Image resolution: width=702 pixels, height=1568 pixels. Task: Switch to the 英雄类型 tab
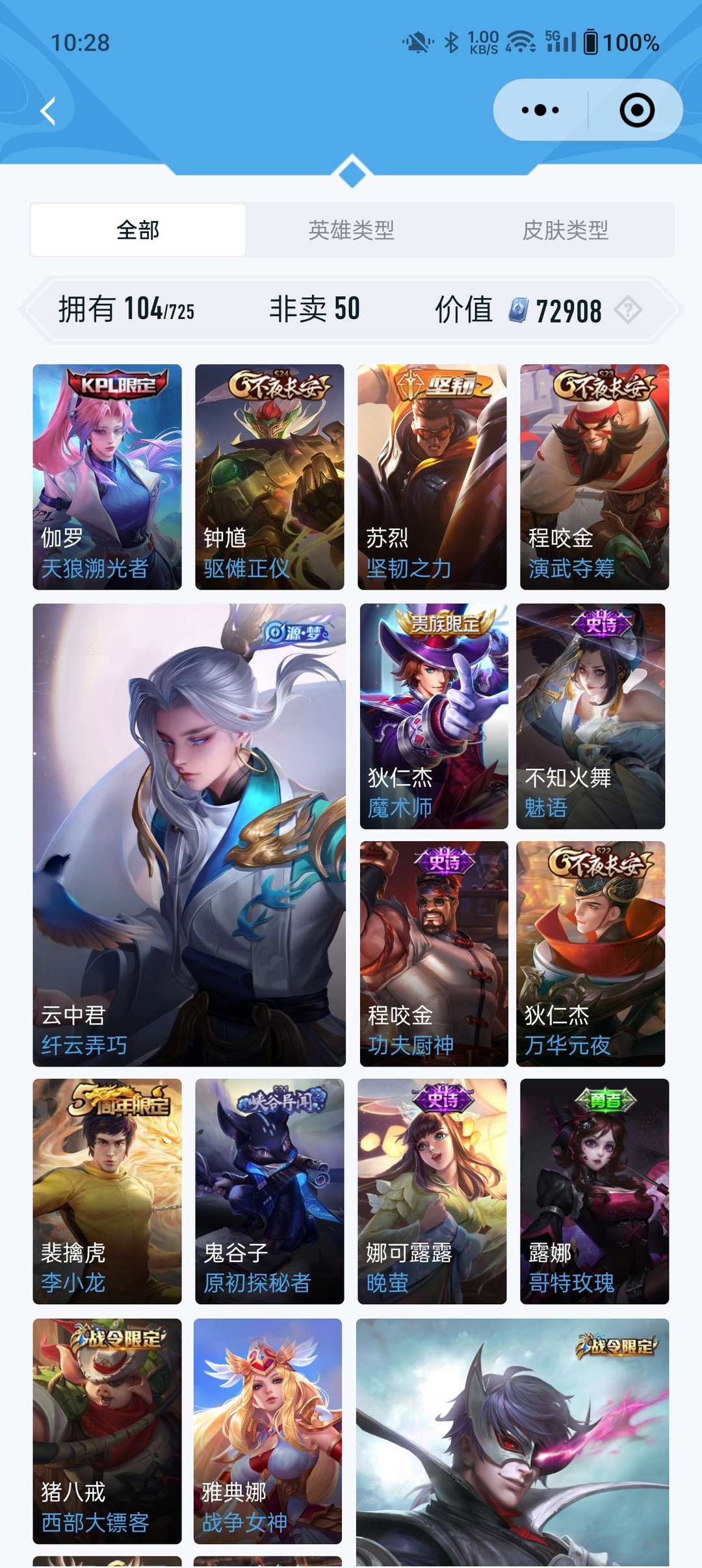click(x=351, y=230)
